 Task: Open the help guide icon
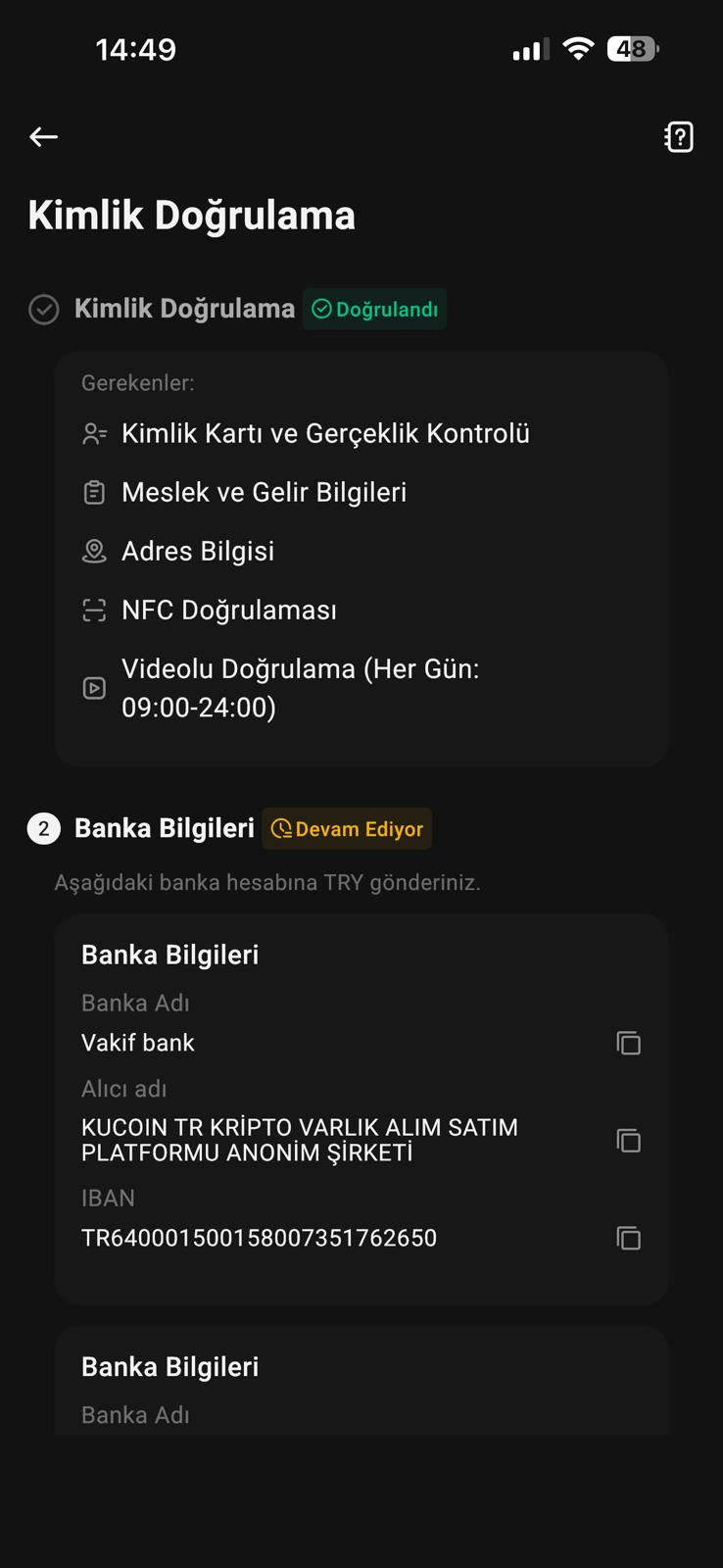(x=679, y=137)
